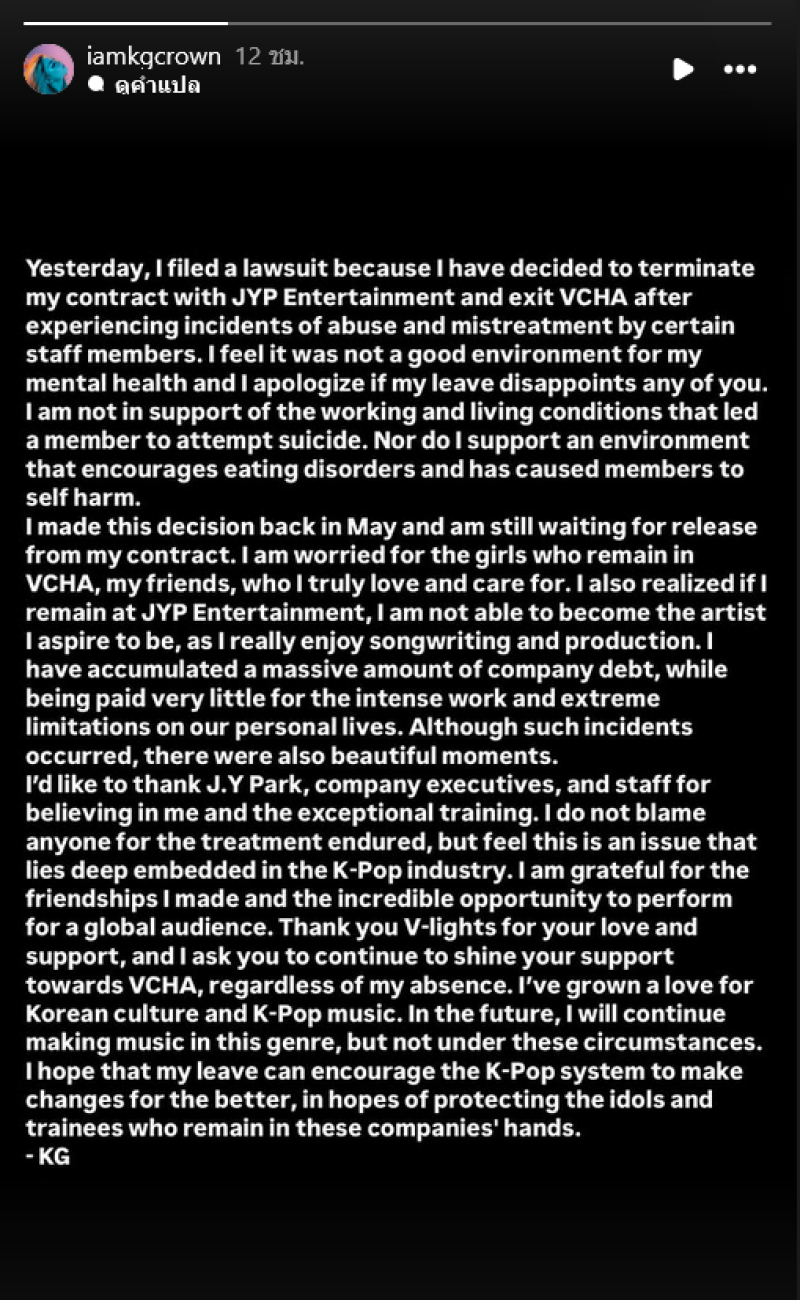
Task: Resume story playback with the play icon
Action: [683, 69]
